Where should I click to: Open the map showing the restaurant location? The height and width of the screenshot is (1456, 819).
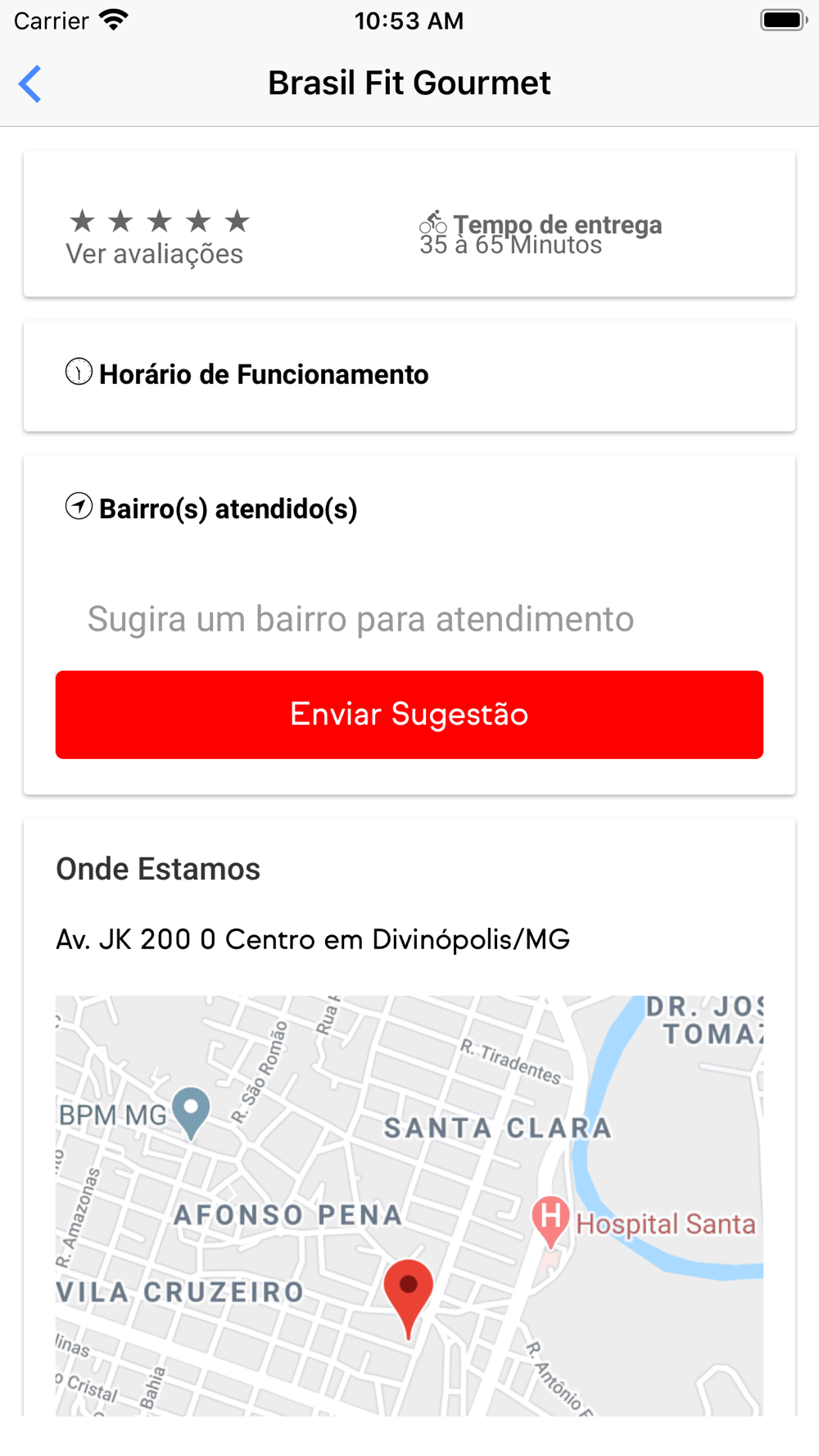coord(409,1205)
